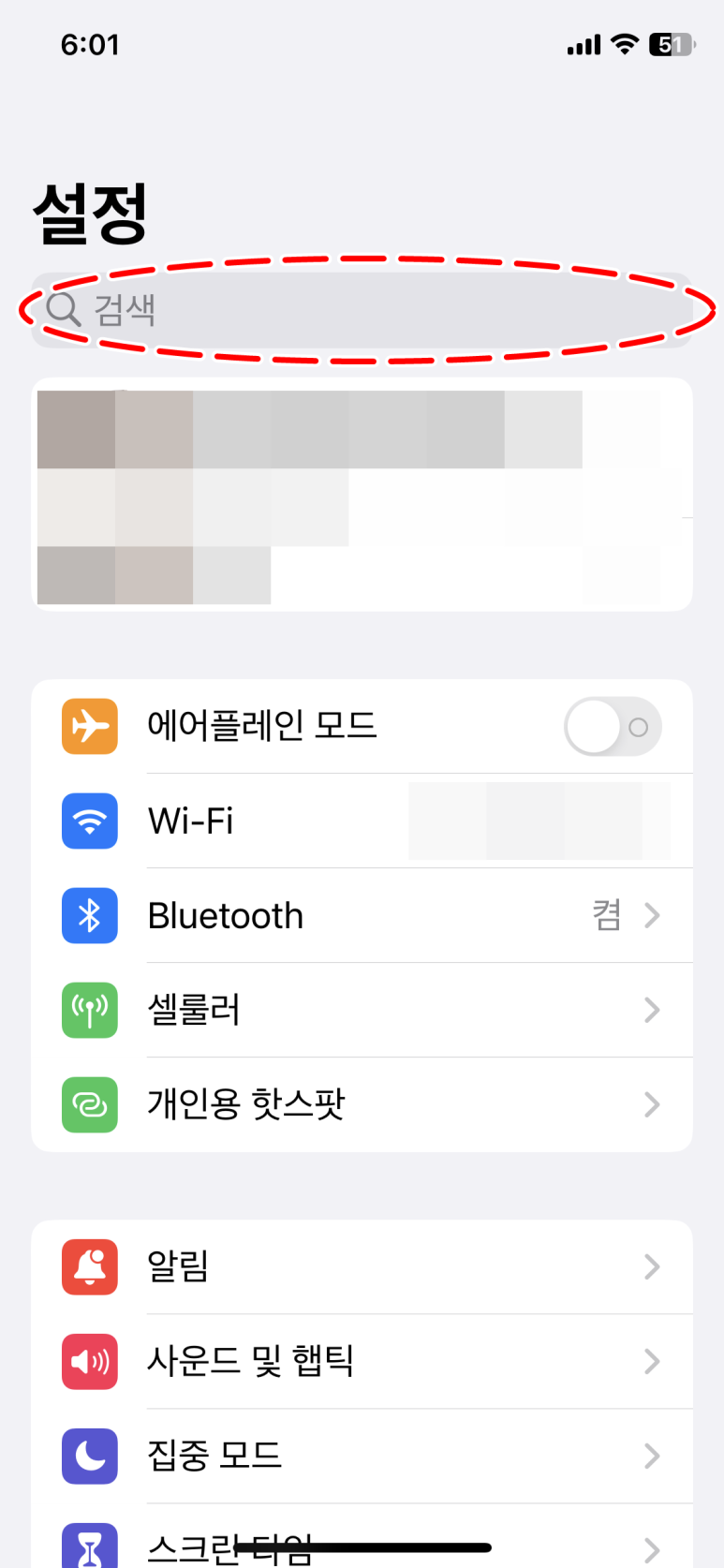Open 사운드 및 햅틱 settings
The height and width of the screenshot is (1568, 724).
(362, 1361)
